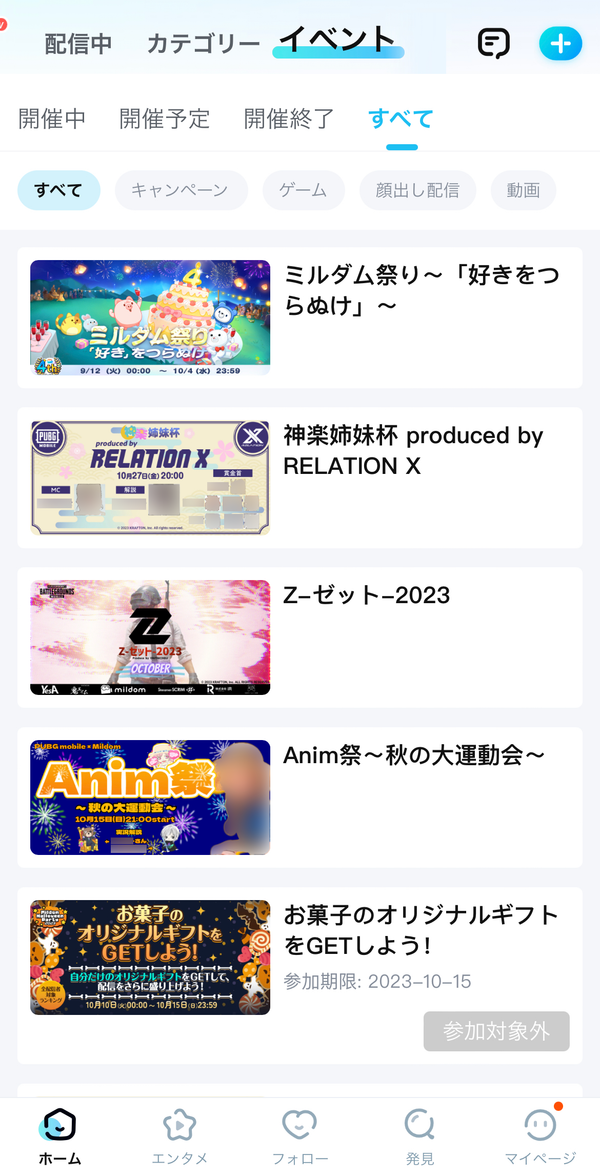Open マイページ in the bottom bar
Viewport: 600px width, 1174px height.
tap(540, 1137)
